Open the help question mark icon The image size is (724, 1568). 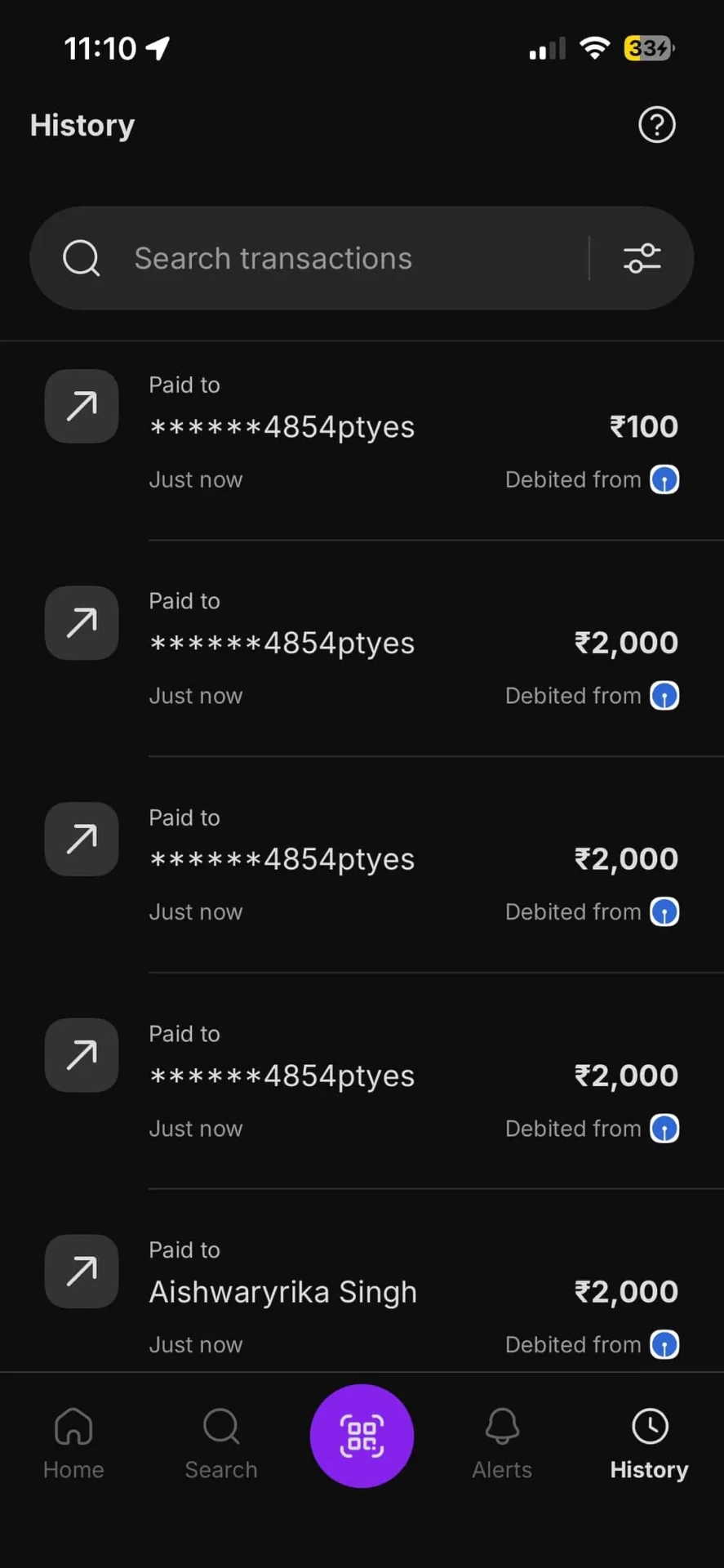[656, 125]
